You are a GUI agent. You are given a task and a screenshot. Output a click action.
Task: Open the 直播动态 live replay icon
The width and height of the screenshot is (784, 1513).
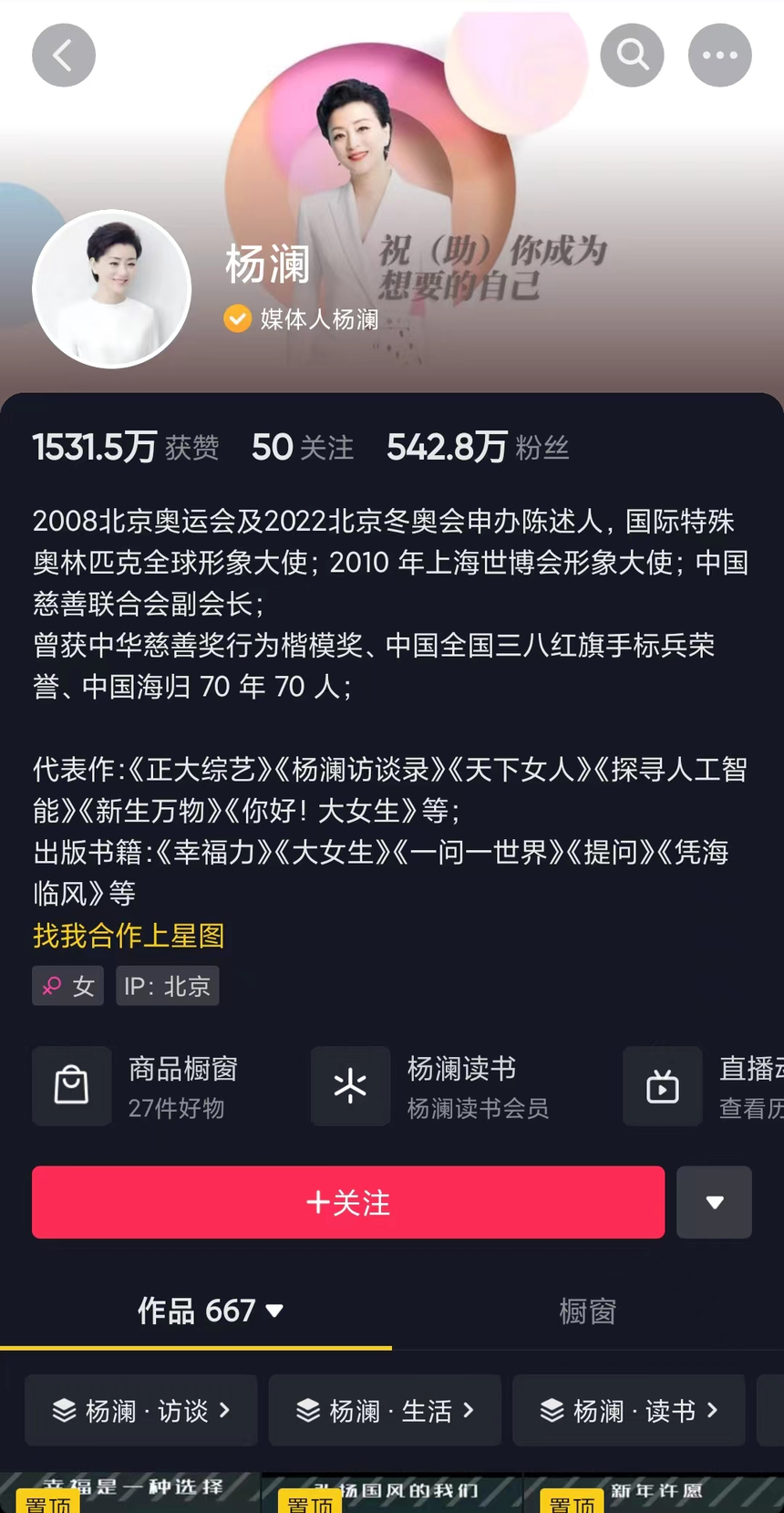[x=662, y=1085]
